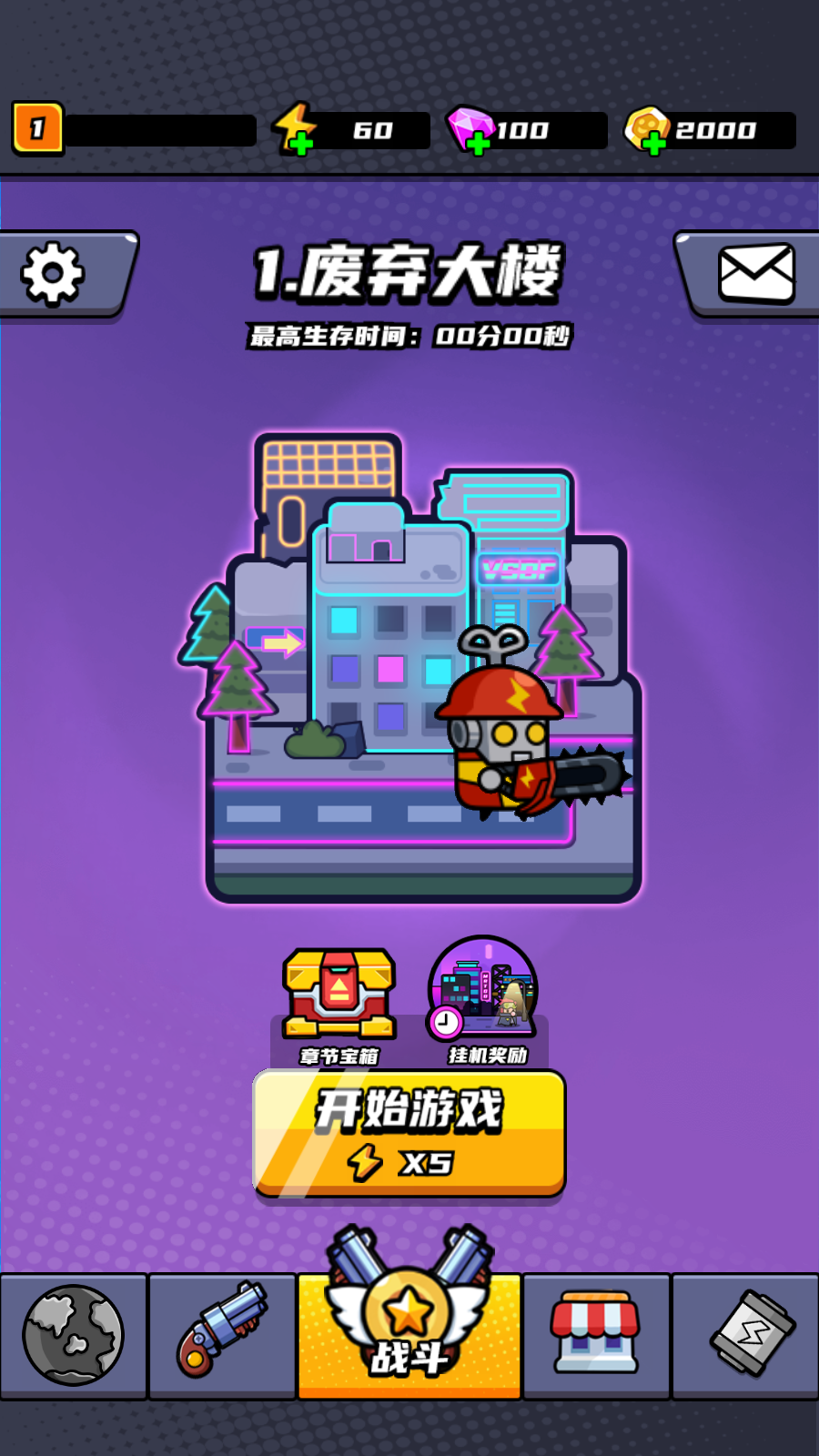Tap the level 1 player badge

coord(37,129)
